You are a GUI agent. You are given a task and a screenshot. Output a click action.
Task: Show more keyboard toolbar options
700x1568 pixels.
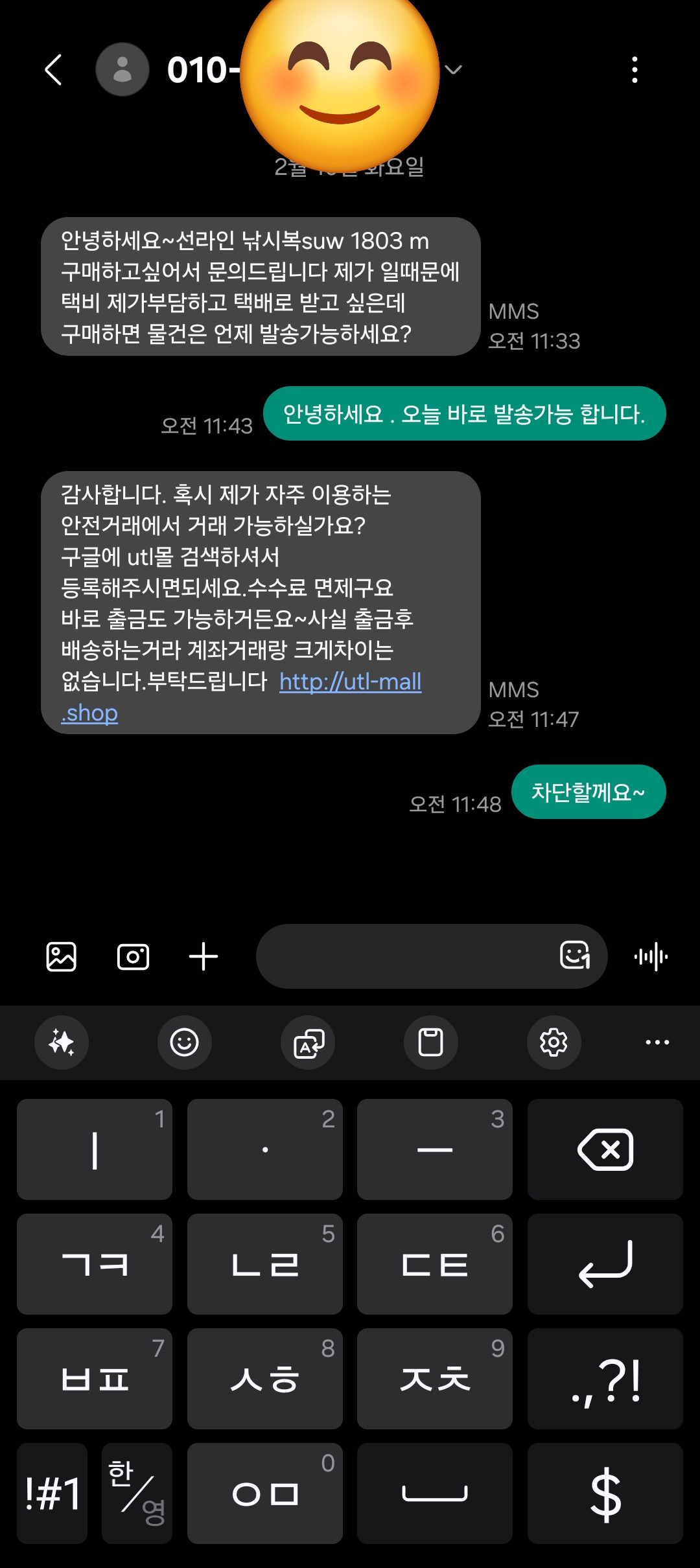pyautogui.click(x=657, y=1043)
